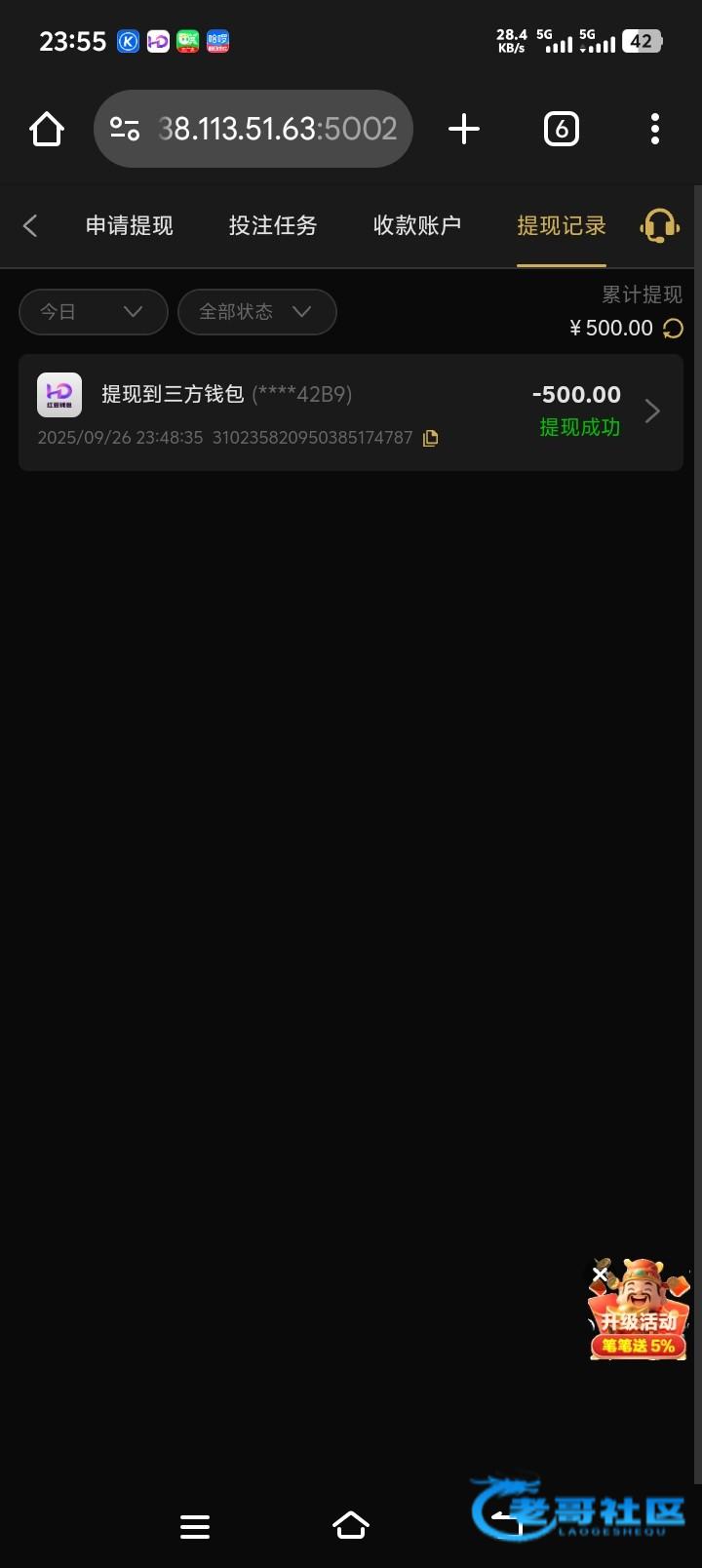This screenshot has height=1568, width=702.
Task: Go back using the left arrow
Action: [30, 226]
